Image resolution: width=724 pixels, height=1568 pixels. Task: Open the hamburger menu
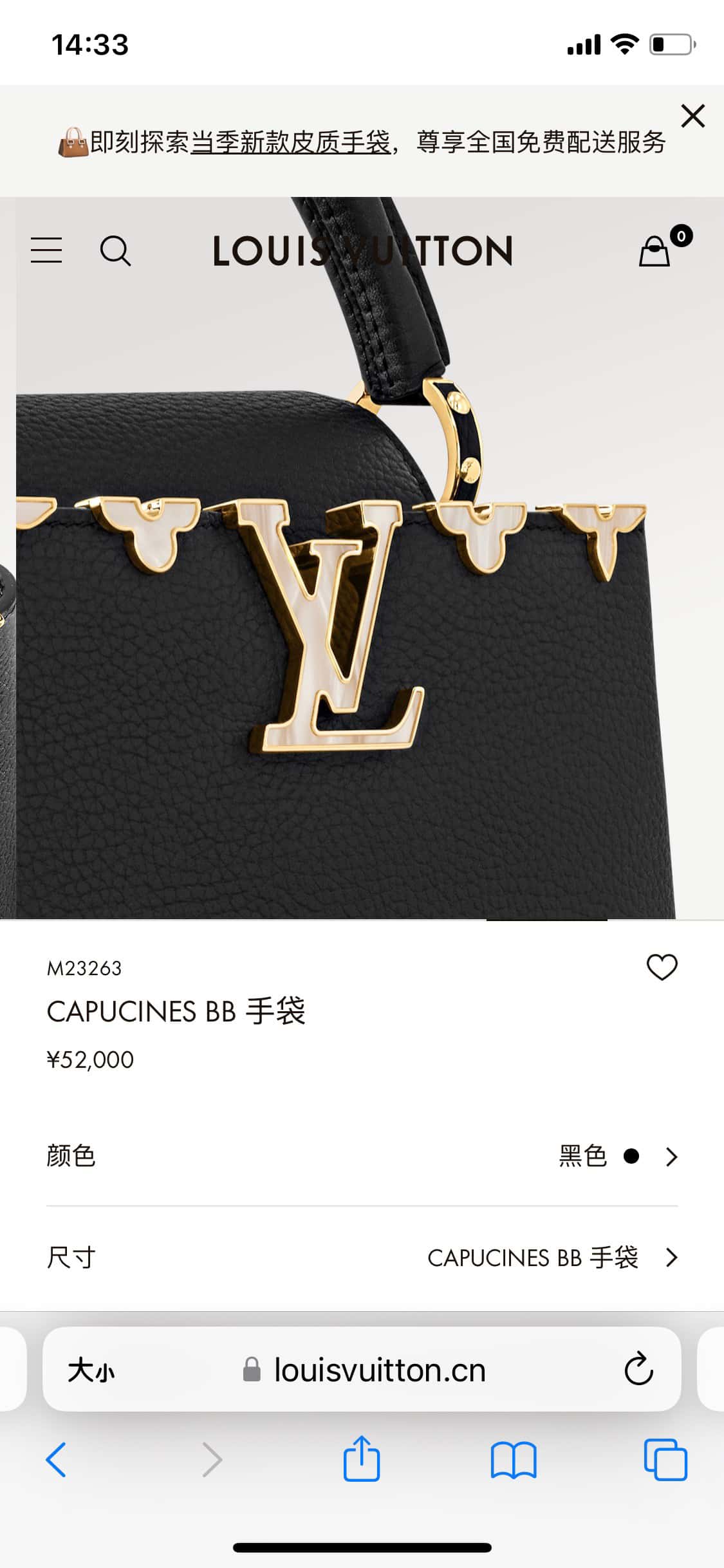(46, 250)
